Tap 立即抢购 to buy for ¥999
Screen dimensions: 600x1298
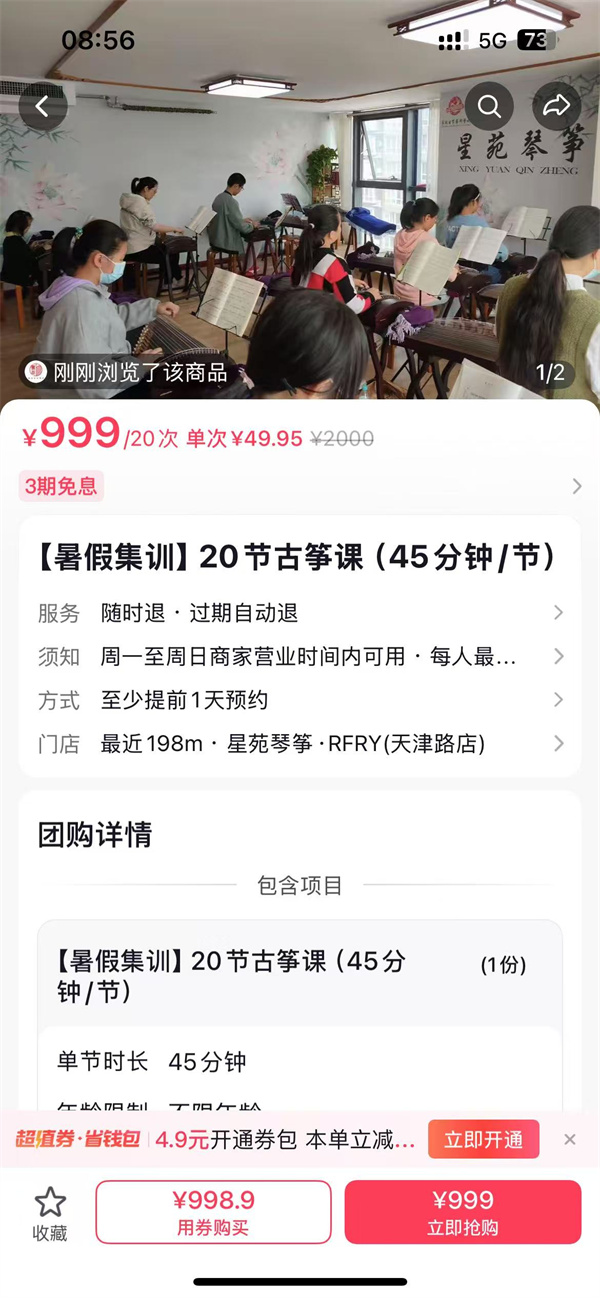[462, 1212]
